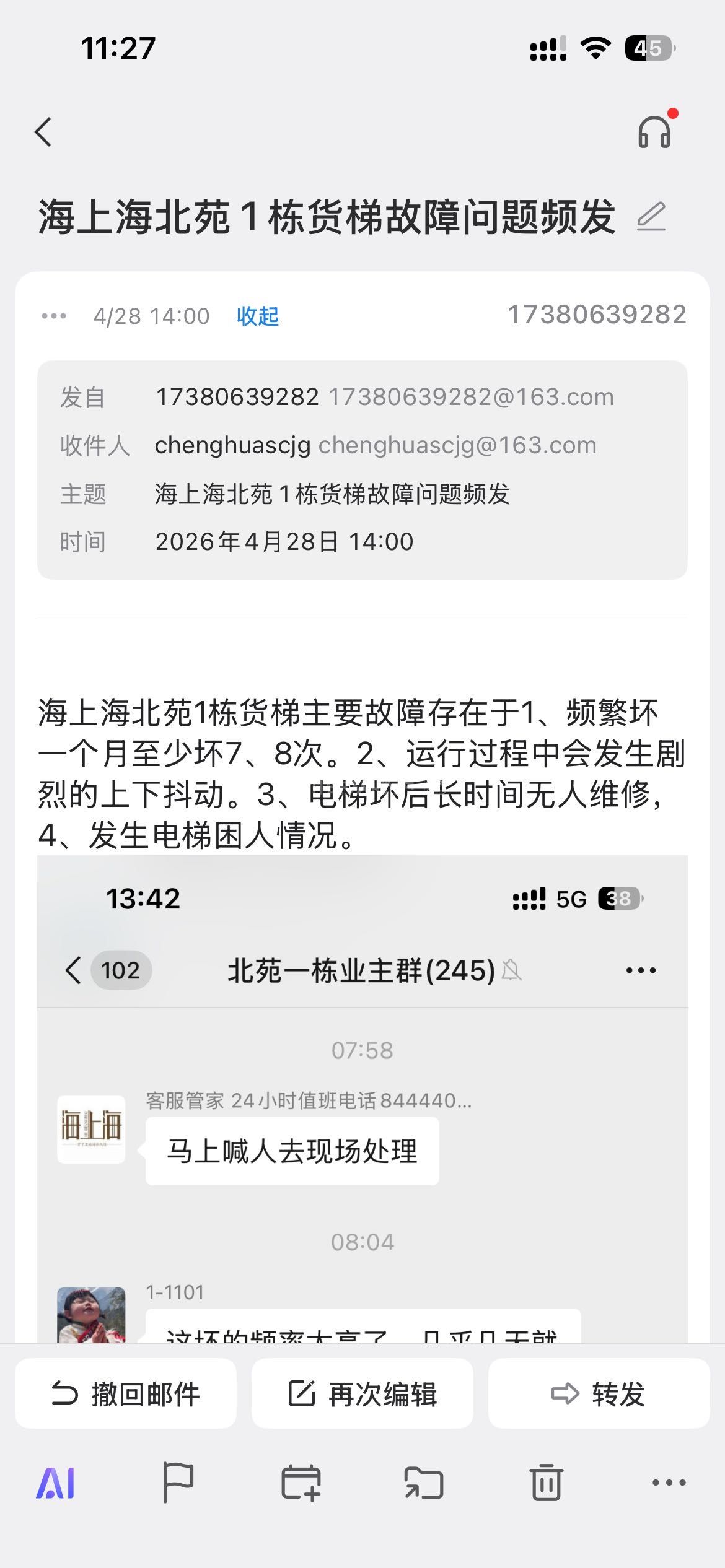This screenshot has width=725, height=1568.
Task: Edit the email subject with pencil icon
Action: pos(651,217)
